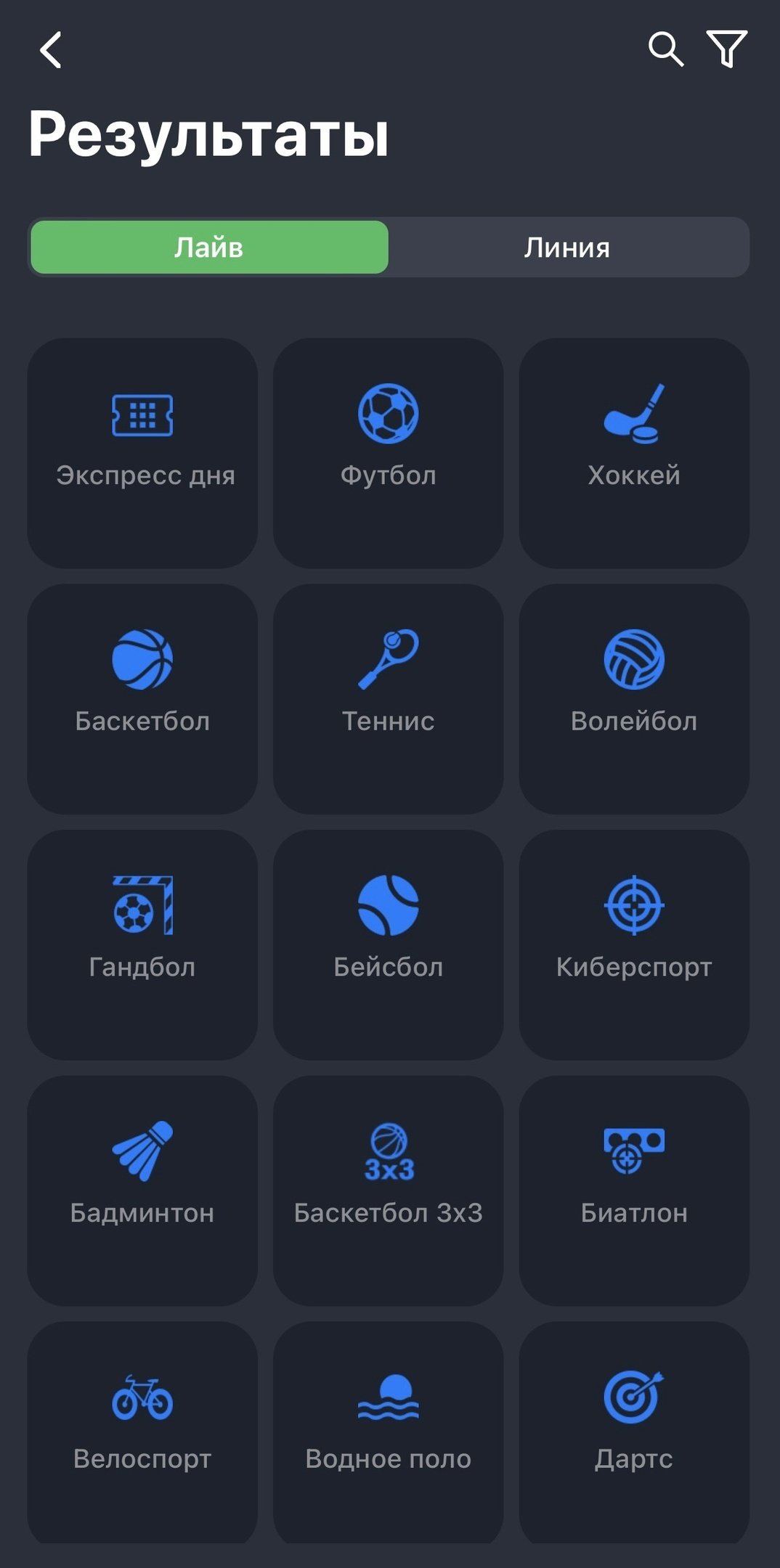Open the search magnifier icon

(x=665, y=49)
